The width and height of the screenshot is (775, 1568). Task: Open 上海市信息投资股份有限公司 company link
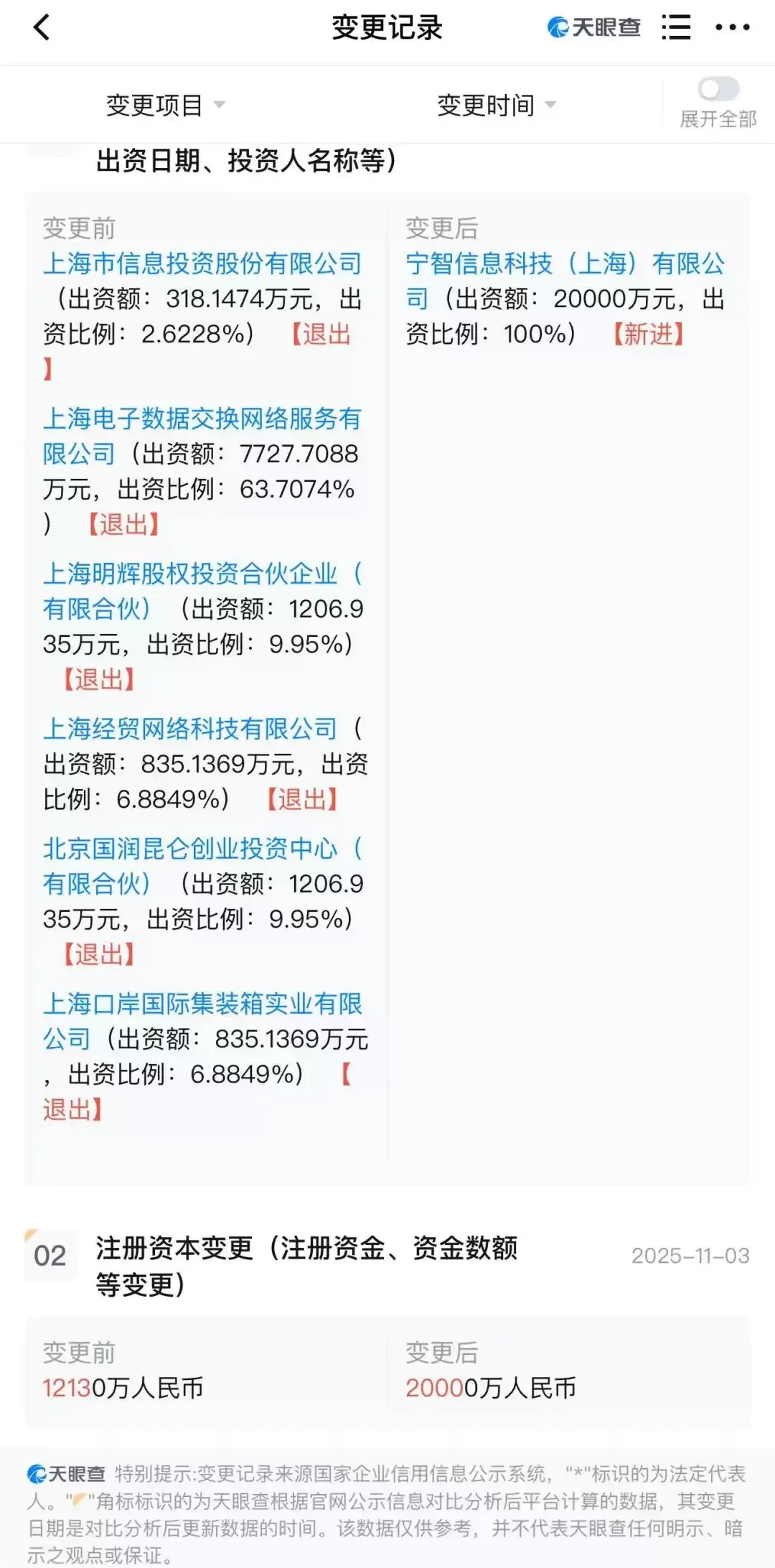pyautogui.click(x=202, y=263)
